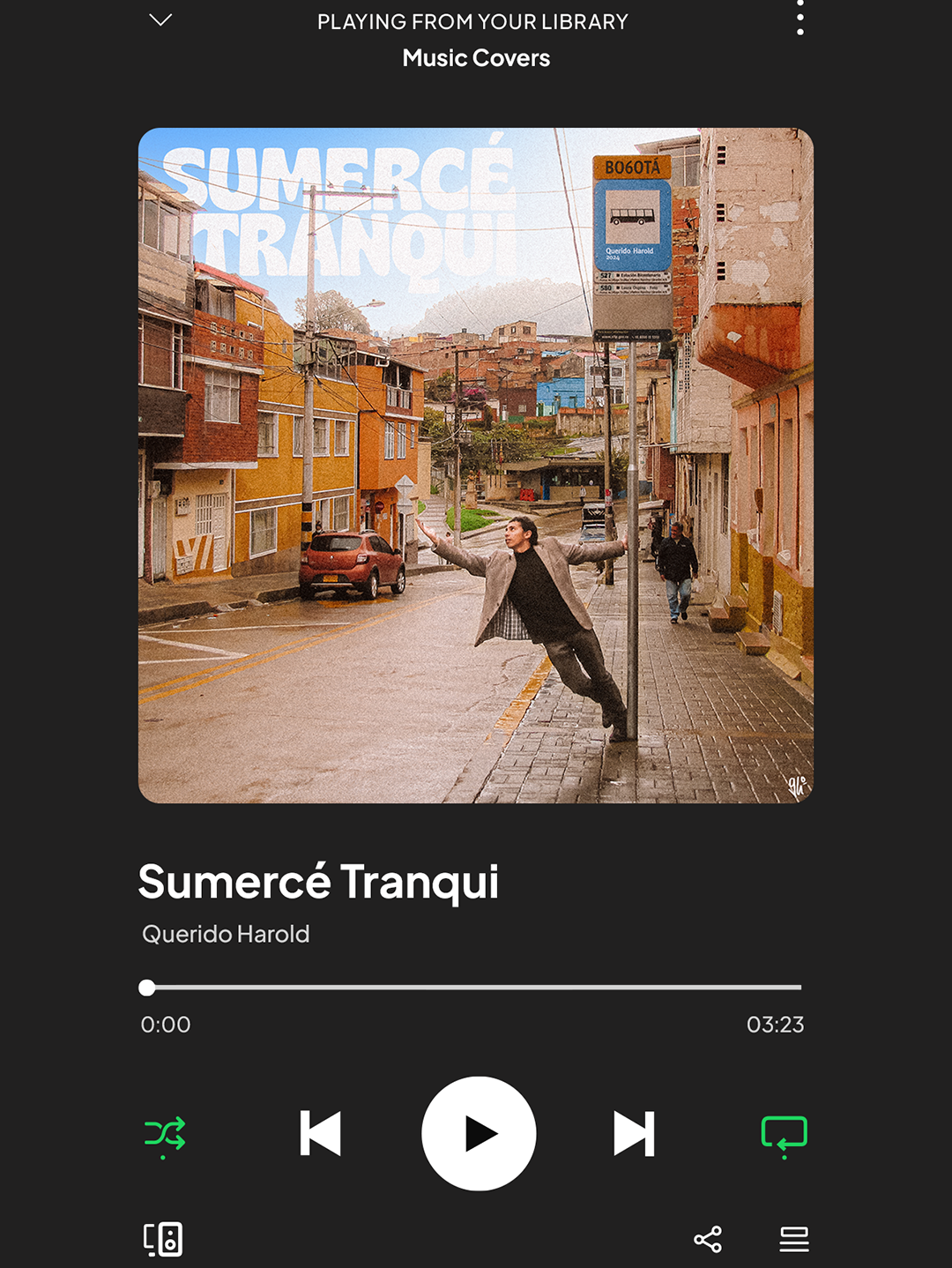This screenshot has width=952, height=1268.
Task: Open the three-dot overflow menu
Action: point(800,19)
